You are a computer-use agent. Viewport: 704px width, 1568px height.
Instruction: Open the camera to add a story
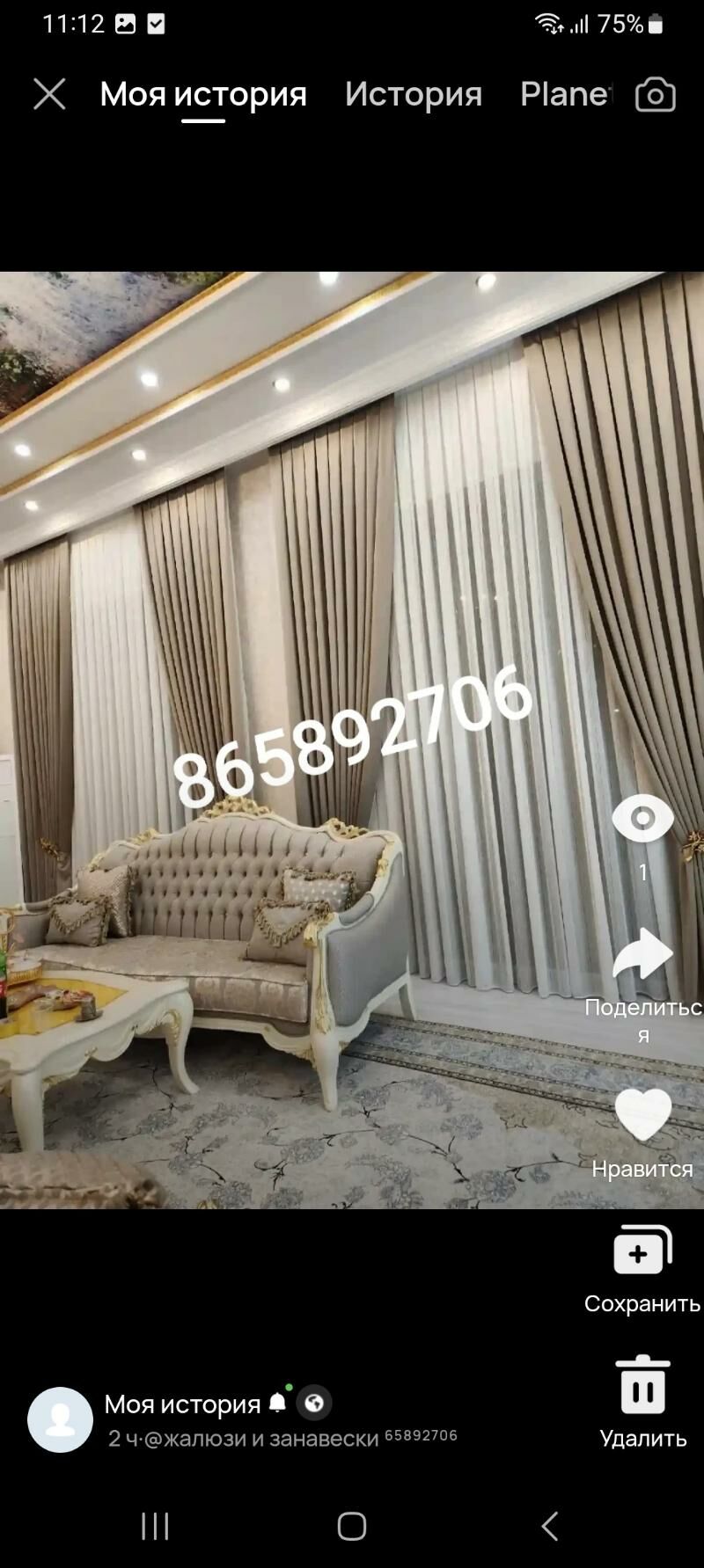click(656, 95)
